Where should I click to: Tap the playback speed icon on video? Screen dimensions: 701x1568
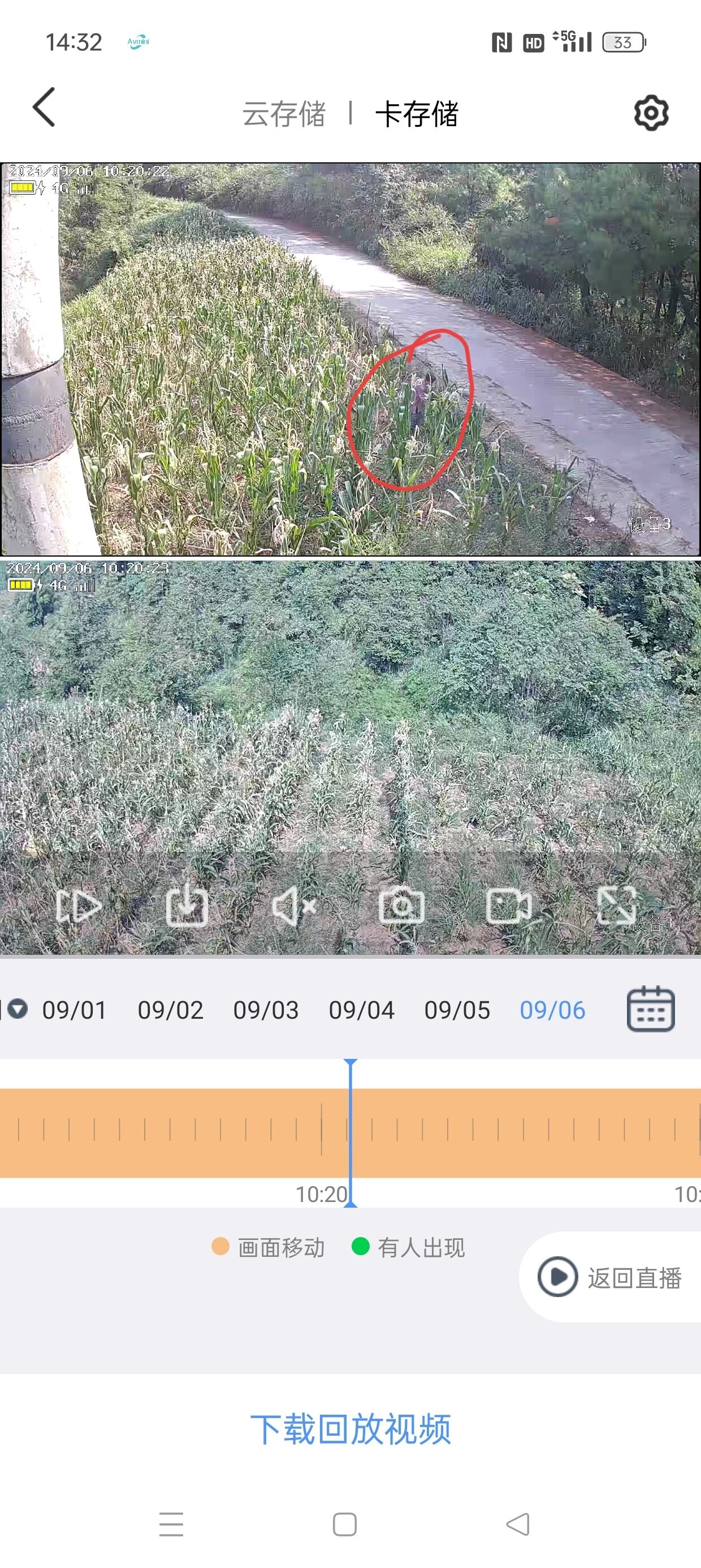tap(79, 907)
